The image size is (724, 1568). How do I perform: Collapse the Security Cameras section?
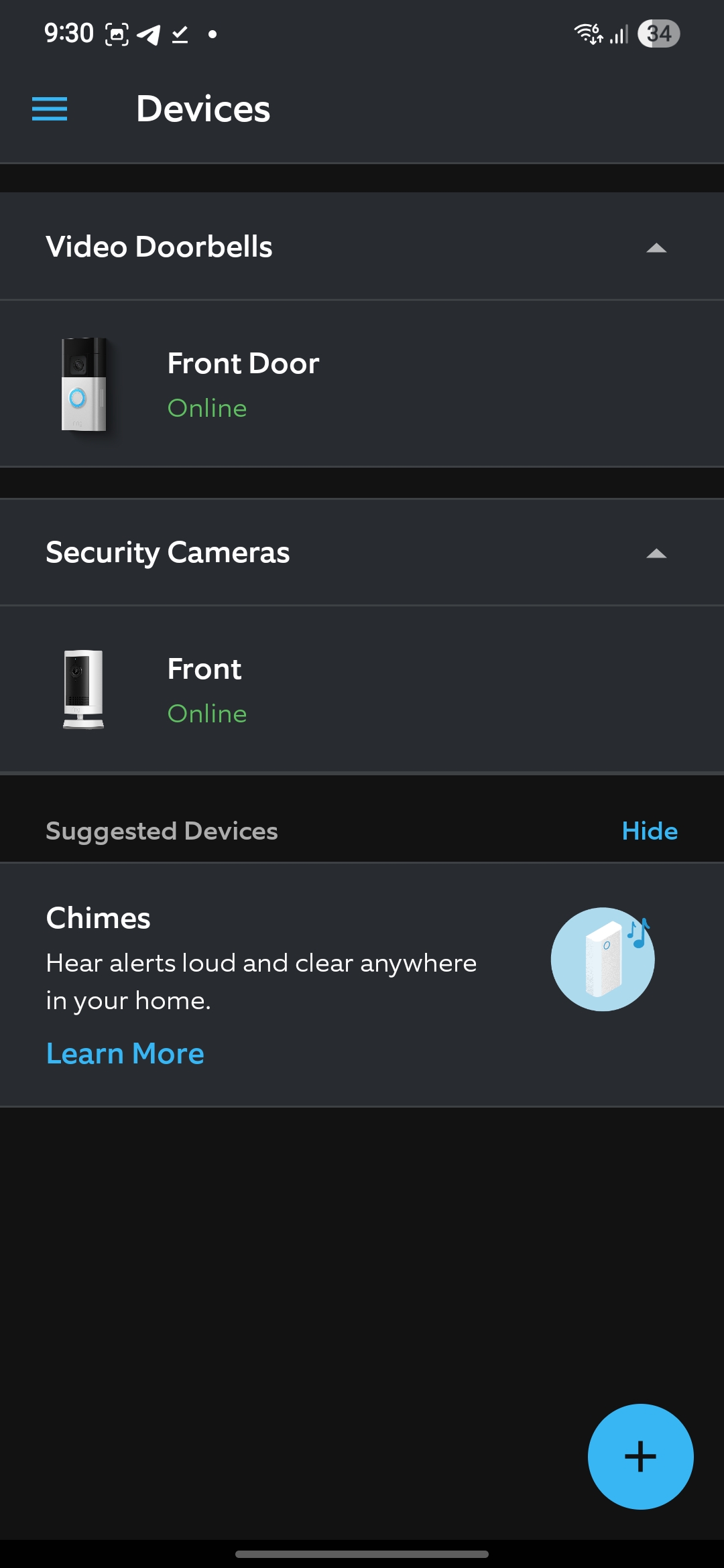pos(656,553)
